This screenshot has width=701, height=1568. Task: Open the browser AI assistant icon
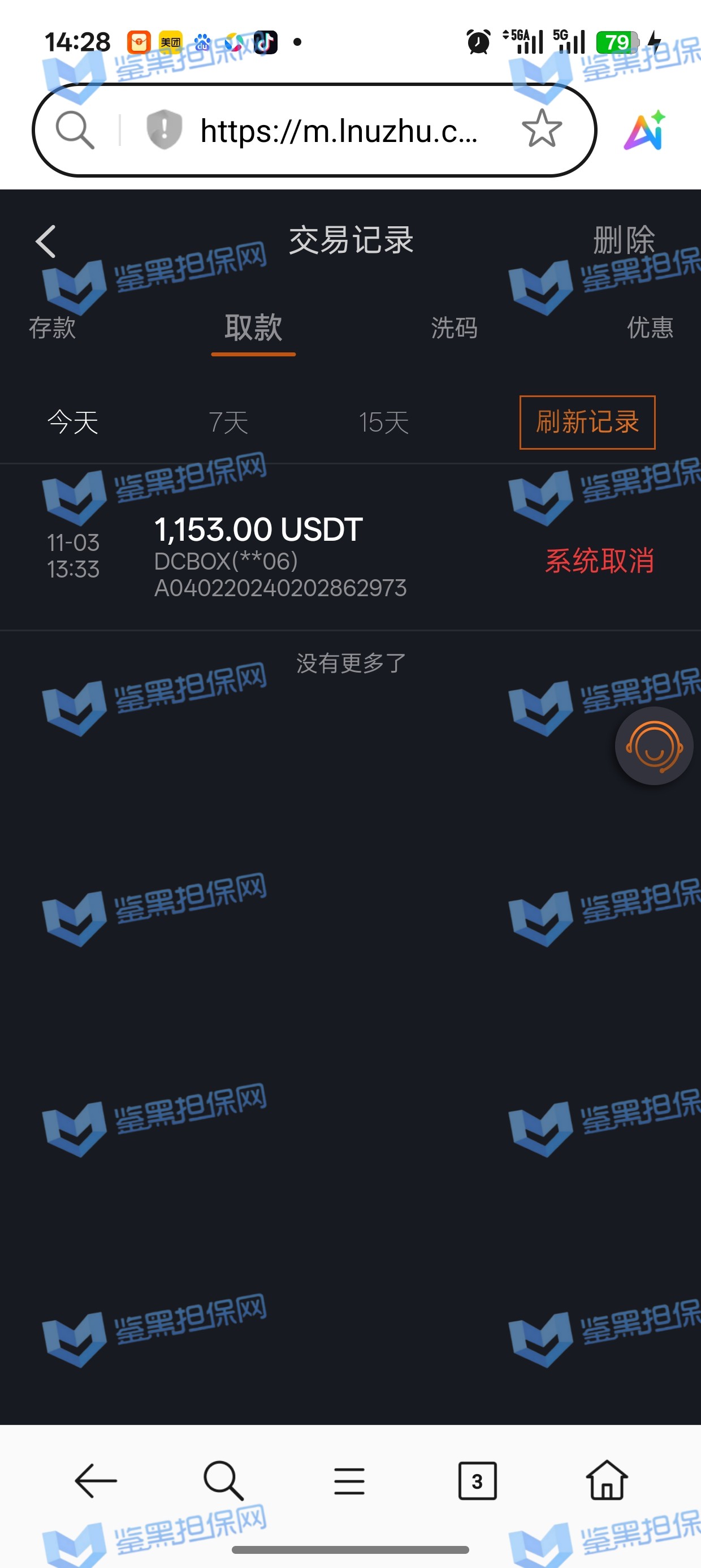coord(645,130)
